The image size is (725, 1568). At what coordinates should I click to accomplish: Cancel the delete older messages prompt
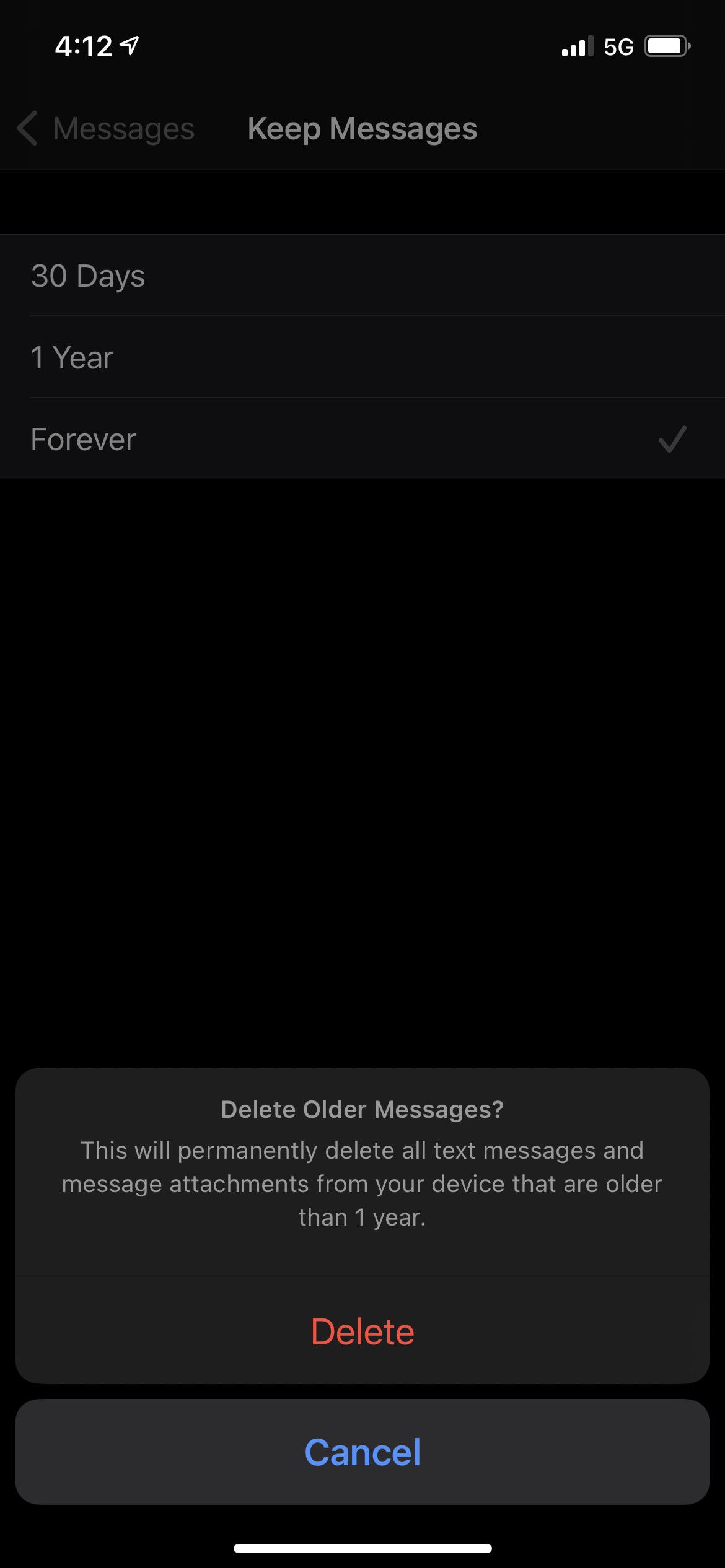click(x=362, y=1452)
